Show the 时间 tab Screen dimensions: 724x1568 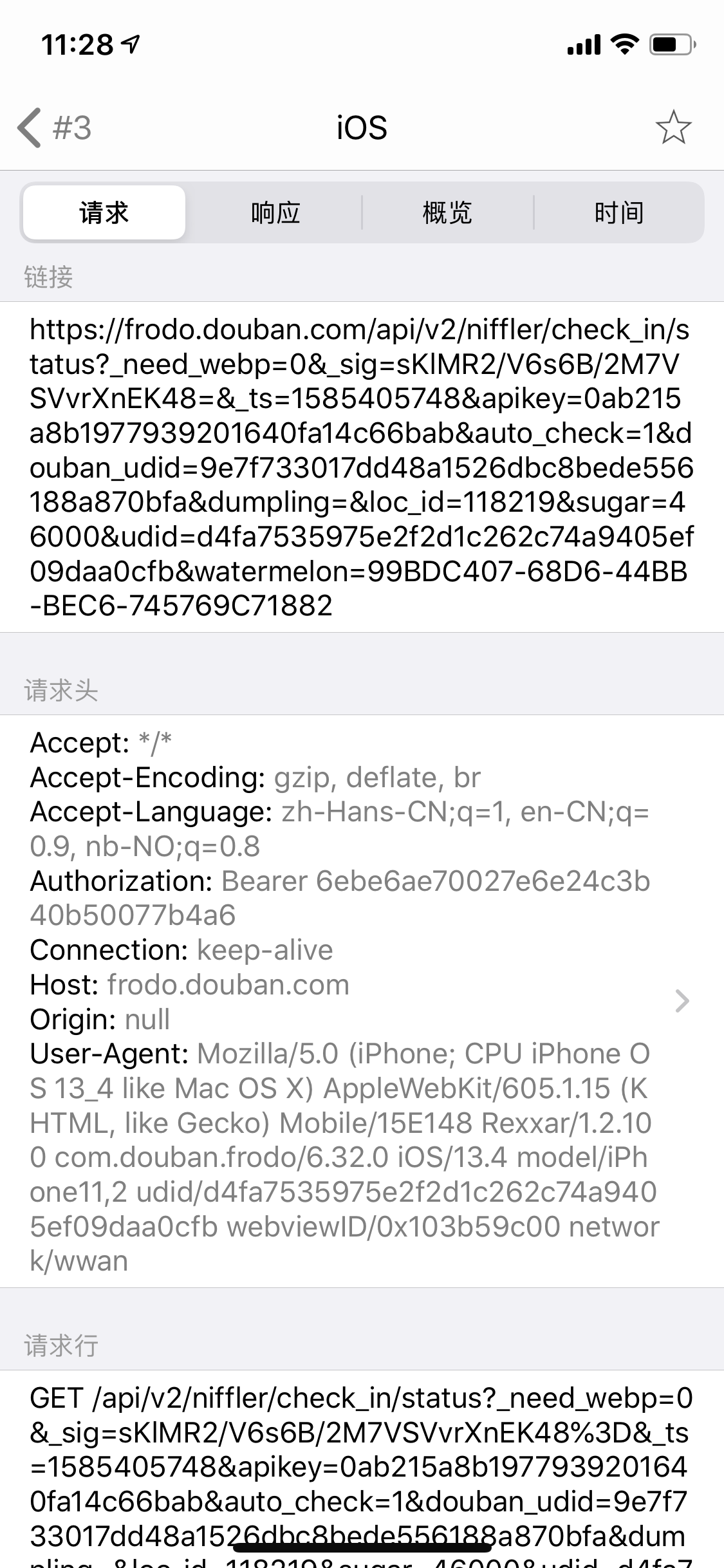pos(619,213)
